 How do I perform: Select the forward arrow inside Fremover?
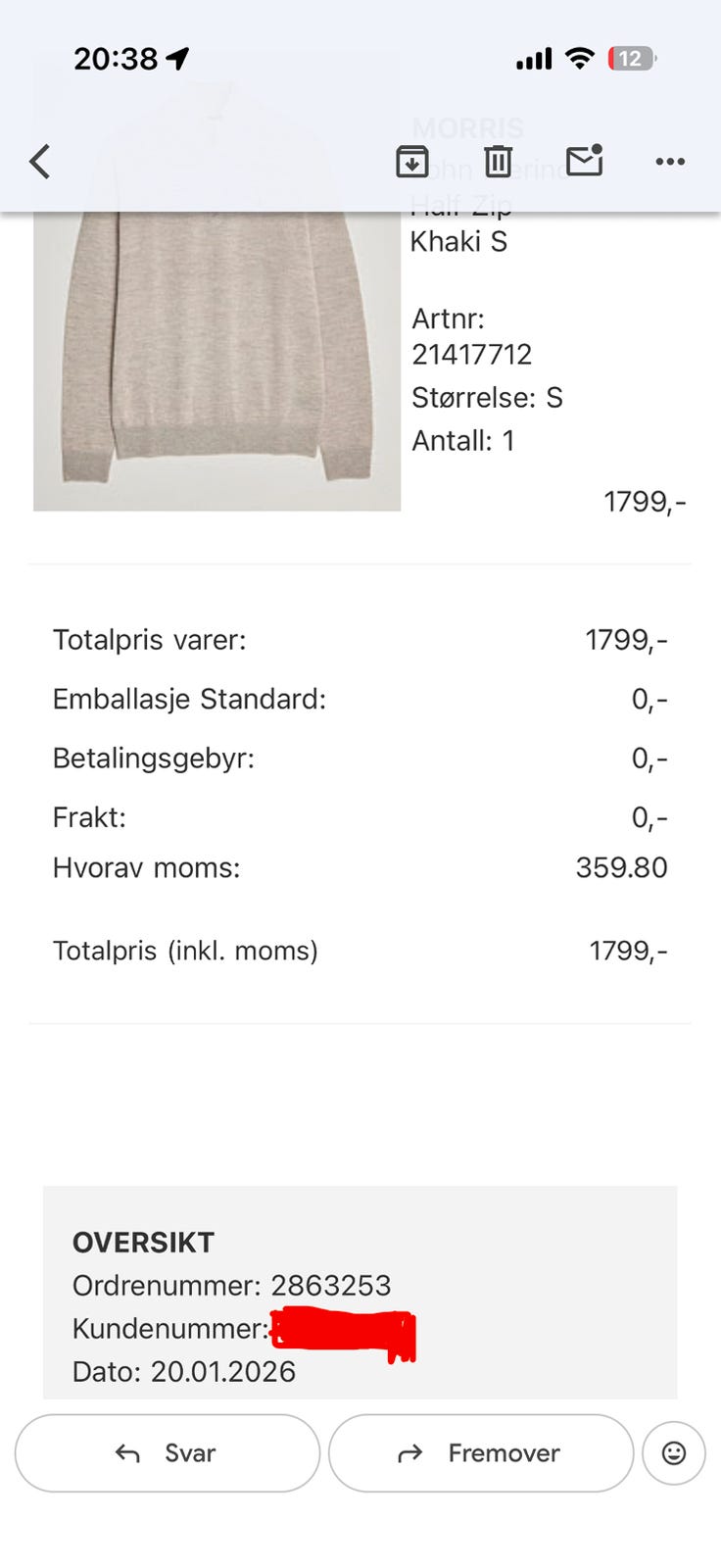point(409,1453)
